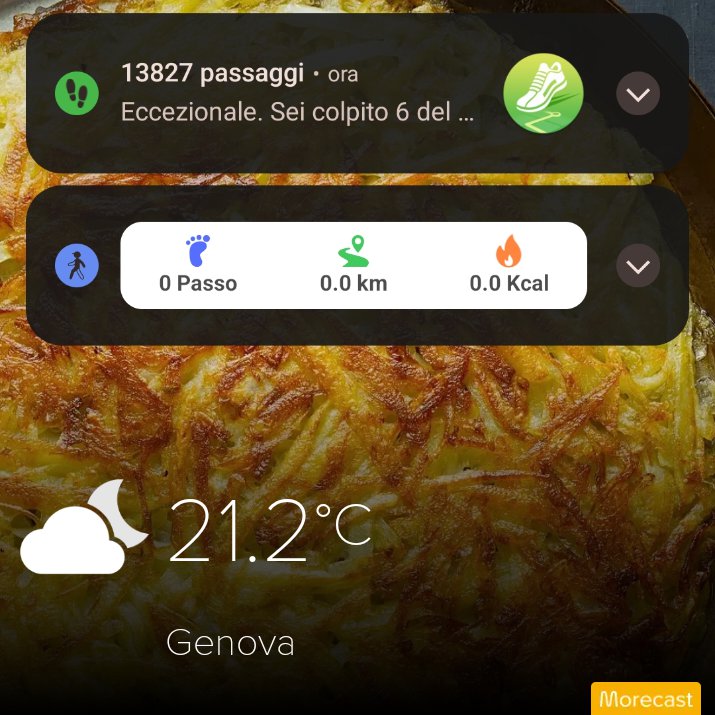Image resolution: width=715 pixels, height=715 pixels.
Task: Open the pedometer card showing 0 Passo
Action: [353, 265]
